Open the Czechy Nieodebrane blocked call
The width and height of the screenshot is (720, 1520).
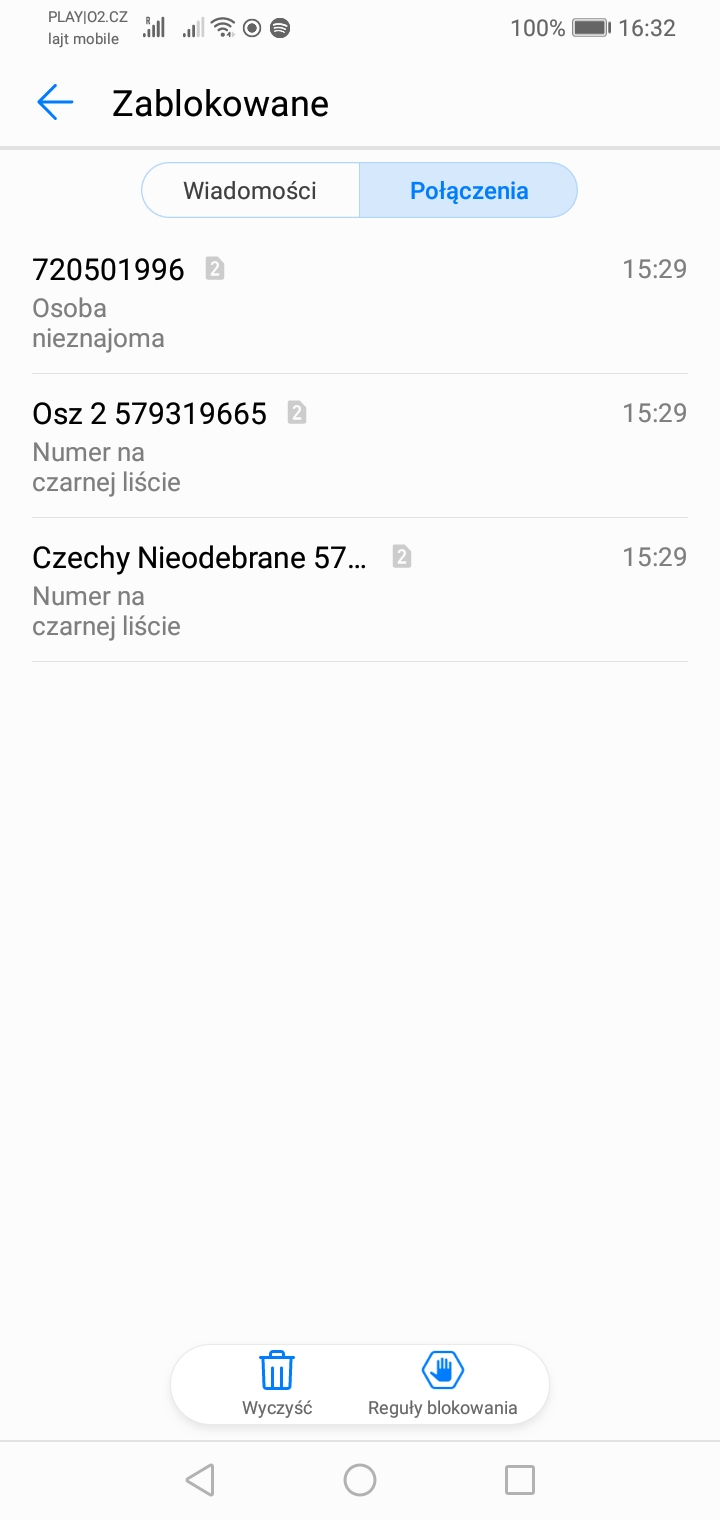[359, 590]
